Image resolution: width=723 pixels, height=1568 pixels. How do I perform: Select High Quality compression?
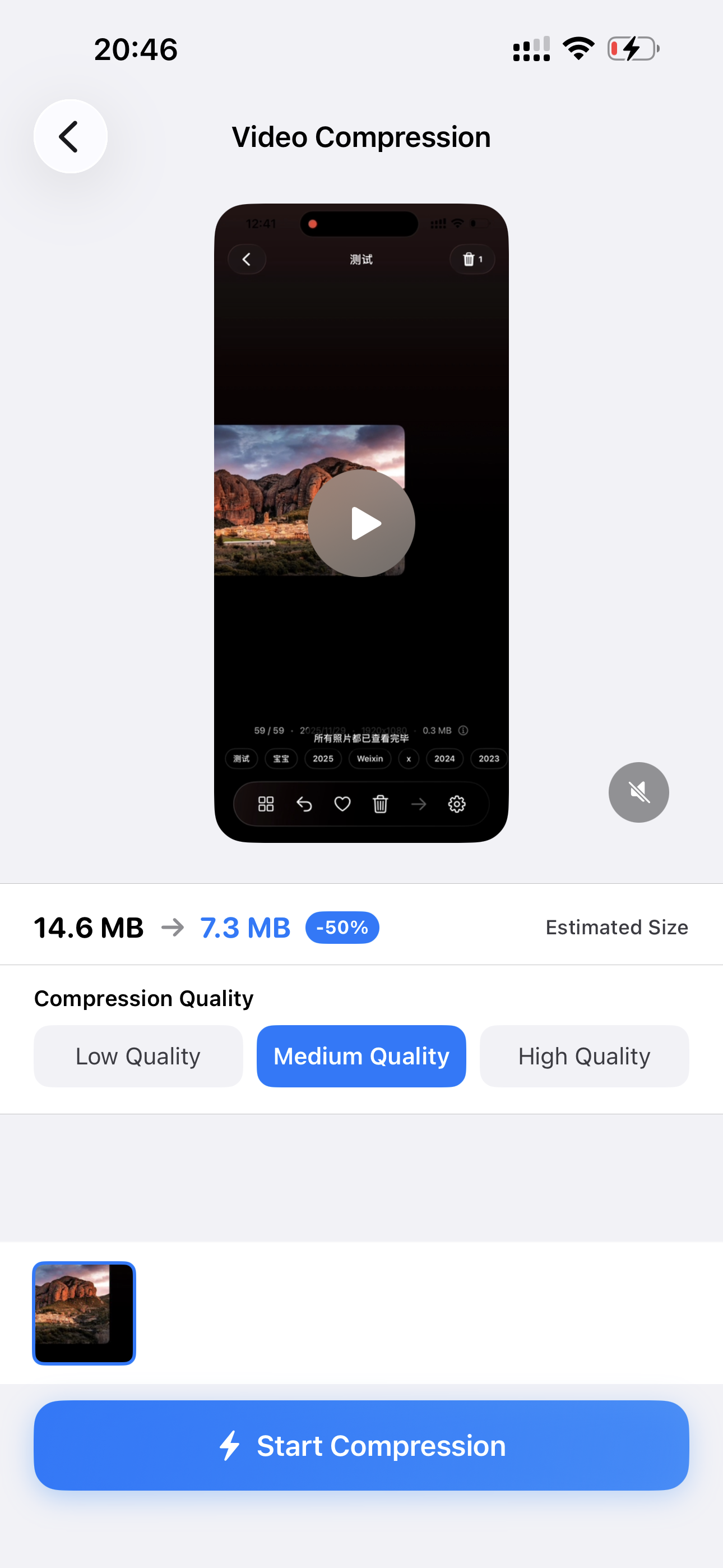coord(583,1055)
